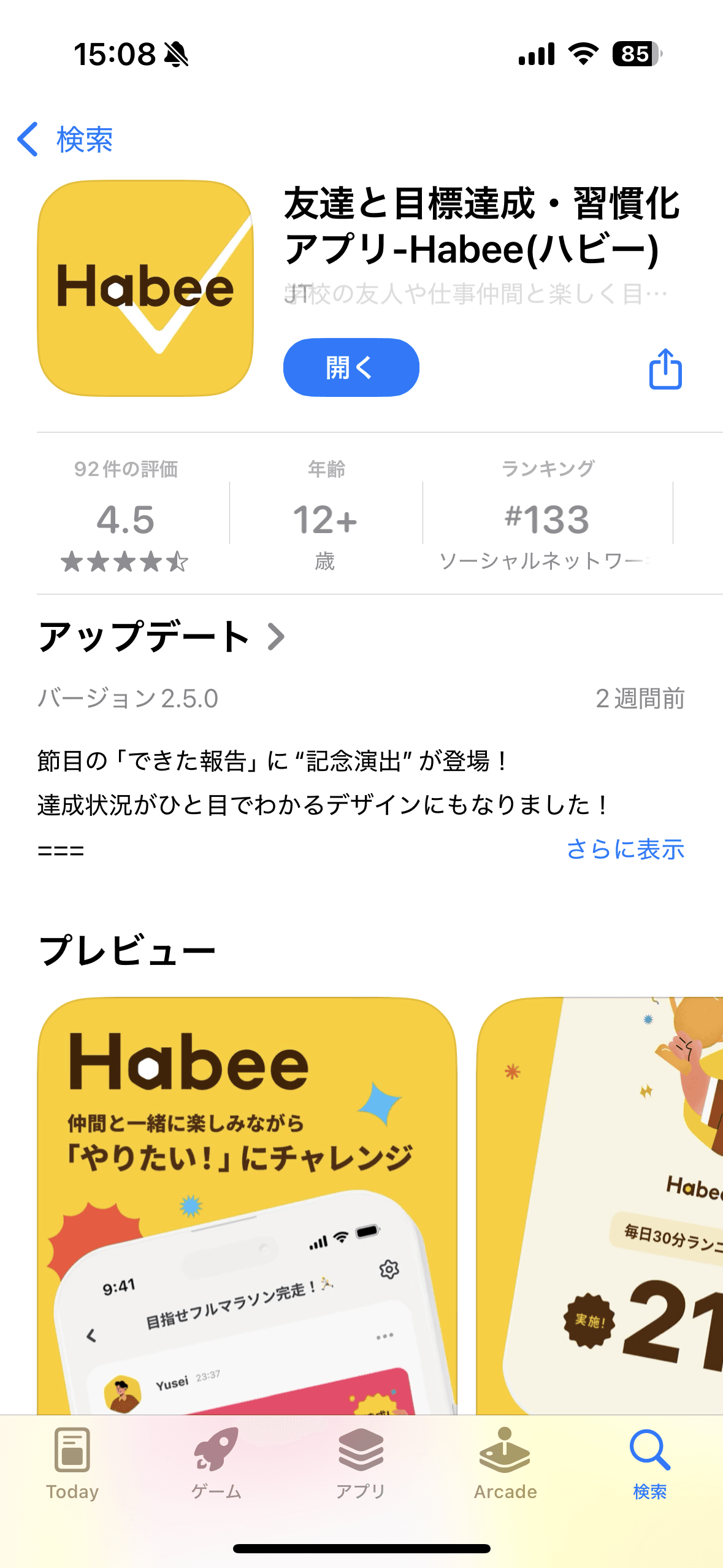Screen dimensions: 723x1568
Task: Go back to 検索 results
Action: click(65, 139)
